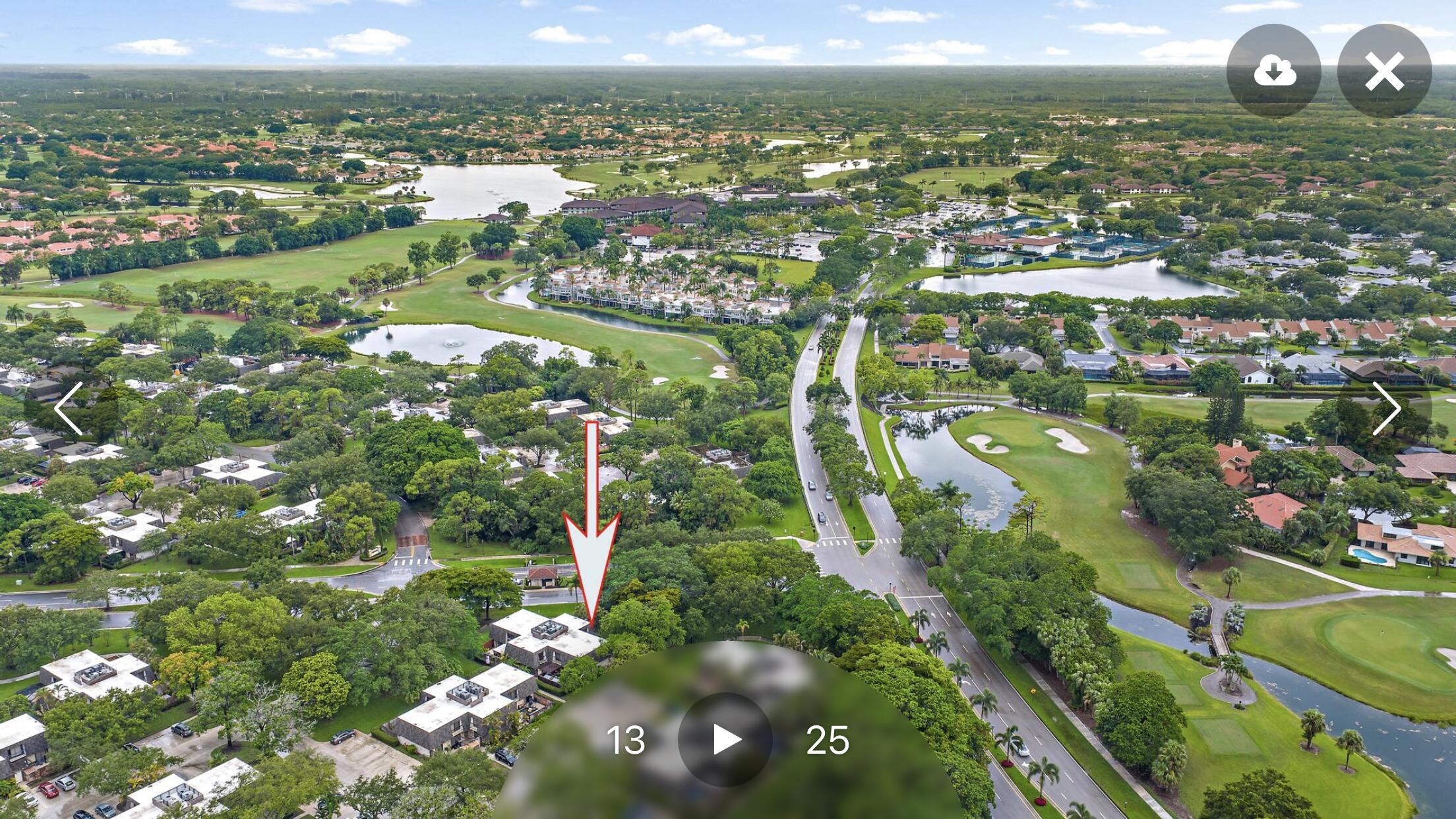Advance to the next photo
The image size is (1456, 819).
[x=1386, y=408]
